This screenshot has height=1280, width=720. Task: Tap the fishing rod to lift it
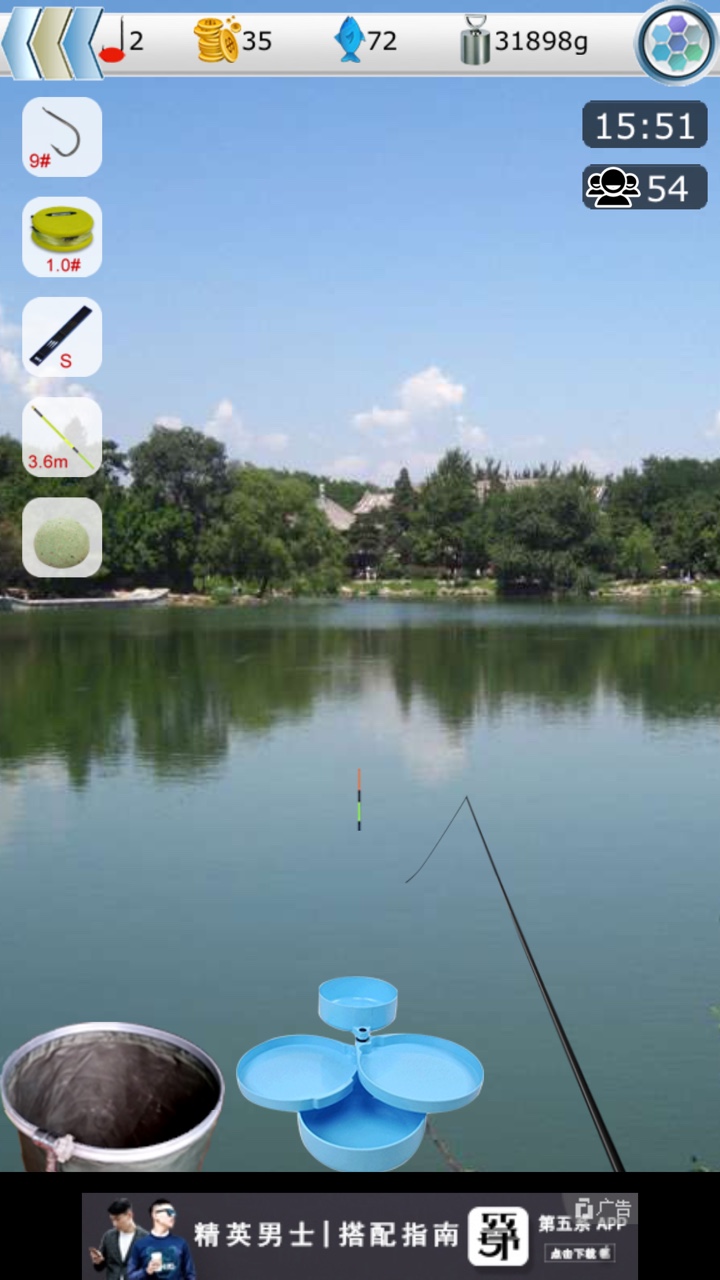(541, 981)
